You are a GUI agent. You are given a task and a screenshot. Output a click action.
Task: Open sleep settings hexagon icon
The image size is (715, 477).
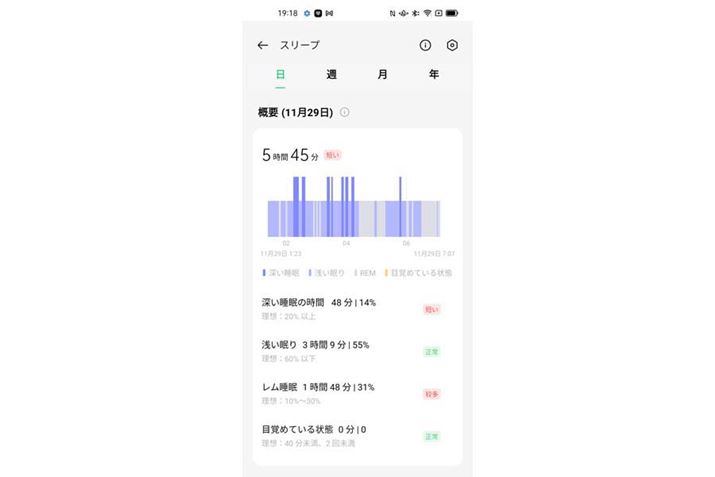pos(452,45)
